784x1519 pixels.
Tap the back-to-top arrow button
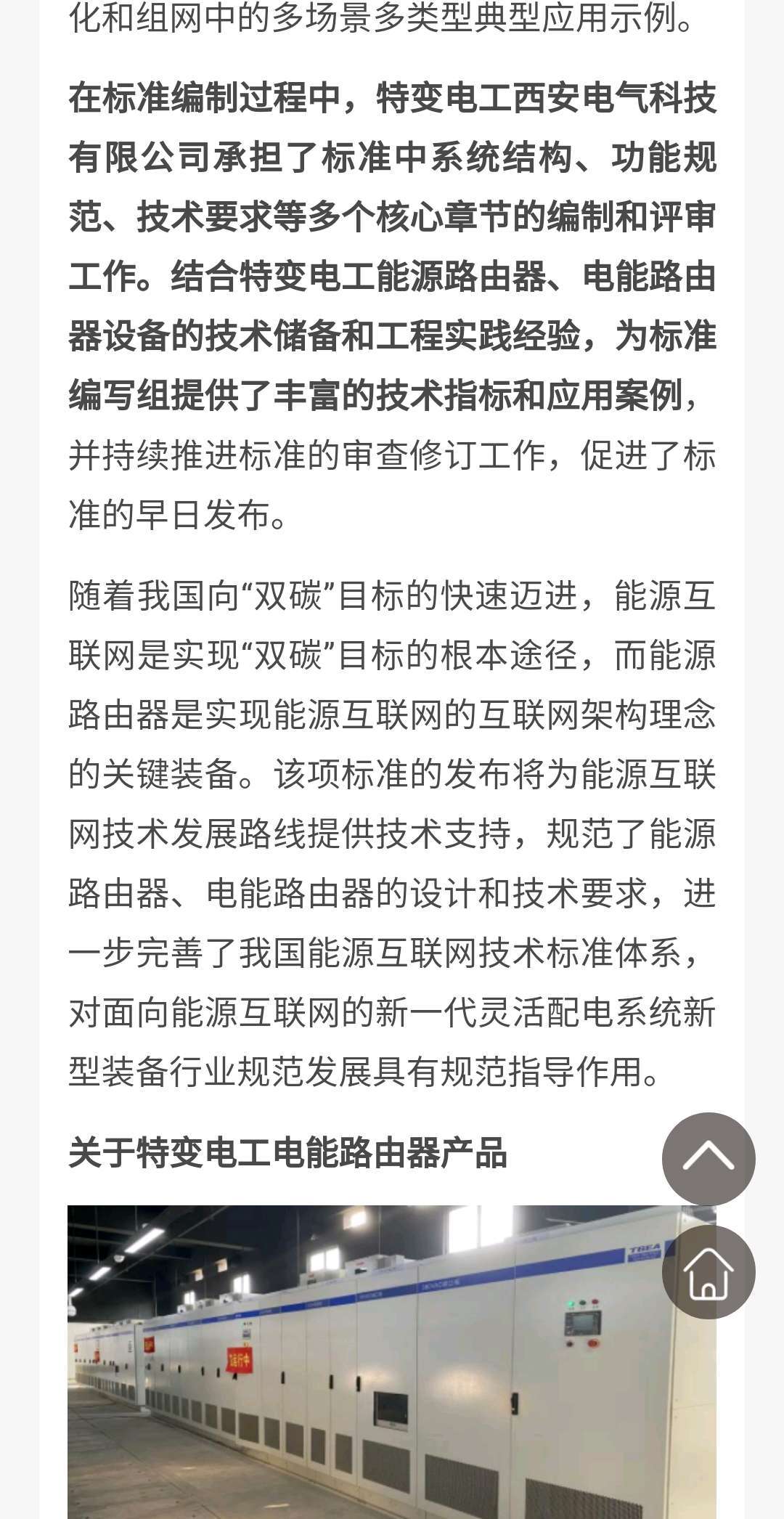[x=709, y=1159]
